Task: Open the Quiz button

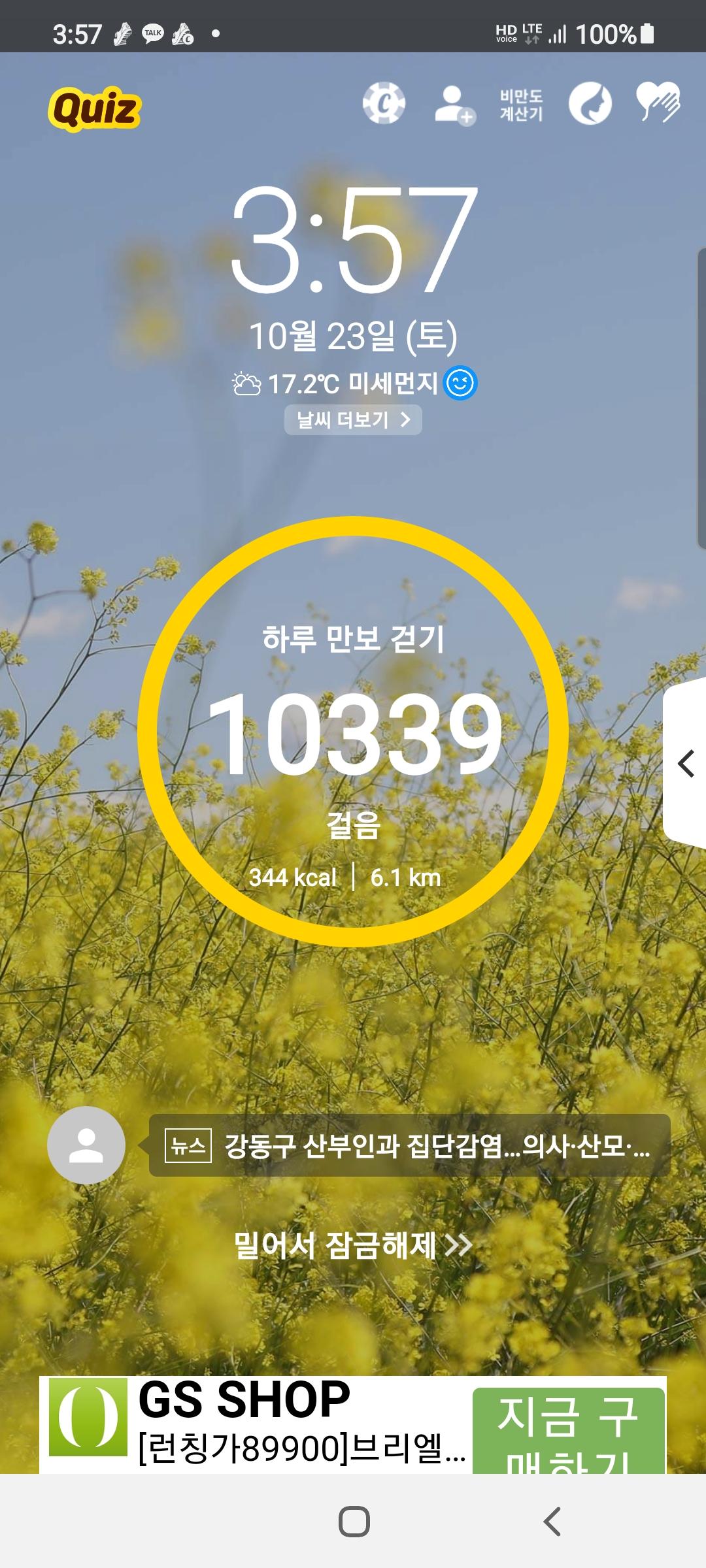Action: [95, 108]
